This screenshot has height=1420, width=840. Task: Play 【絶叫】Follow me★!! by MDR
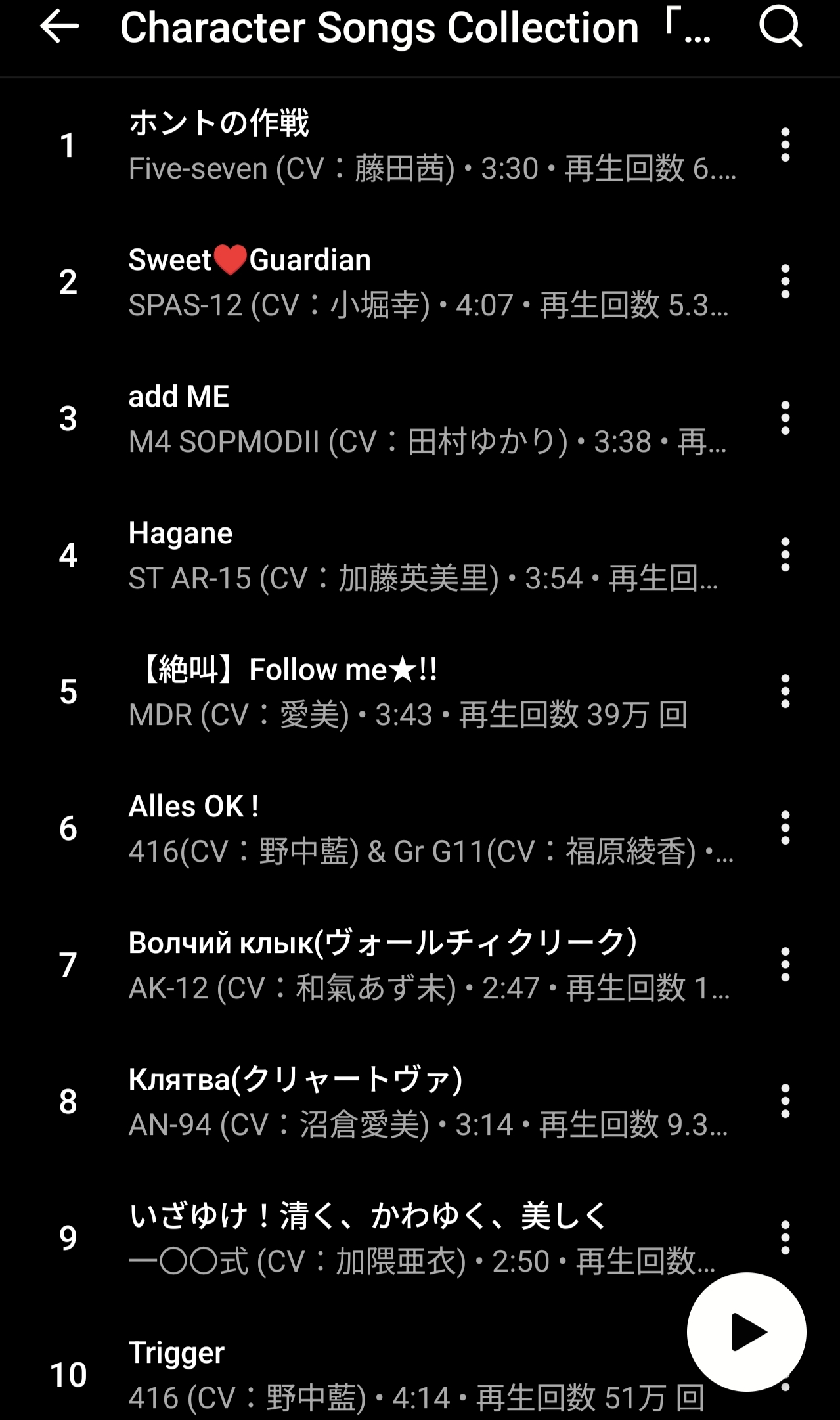coord(394,692)
